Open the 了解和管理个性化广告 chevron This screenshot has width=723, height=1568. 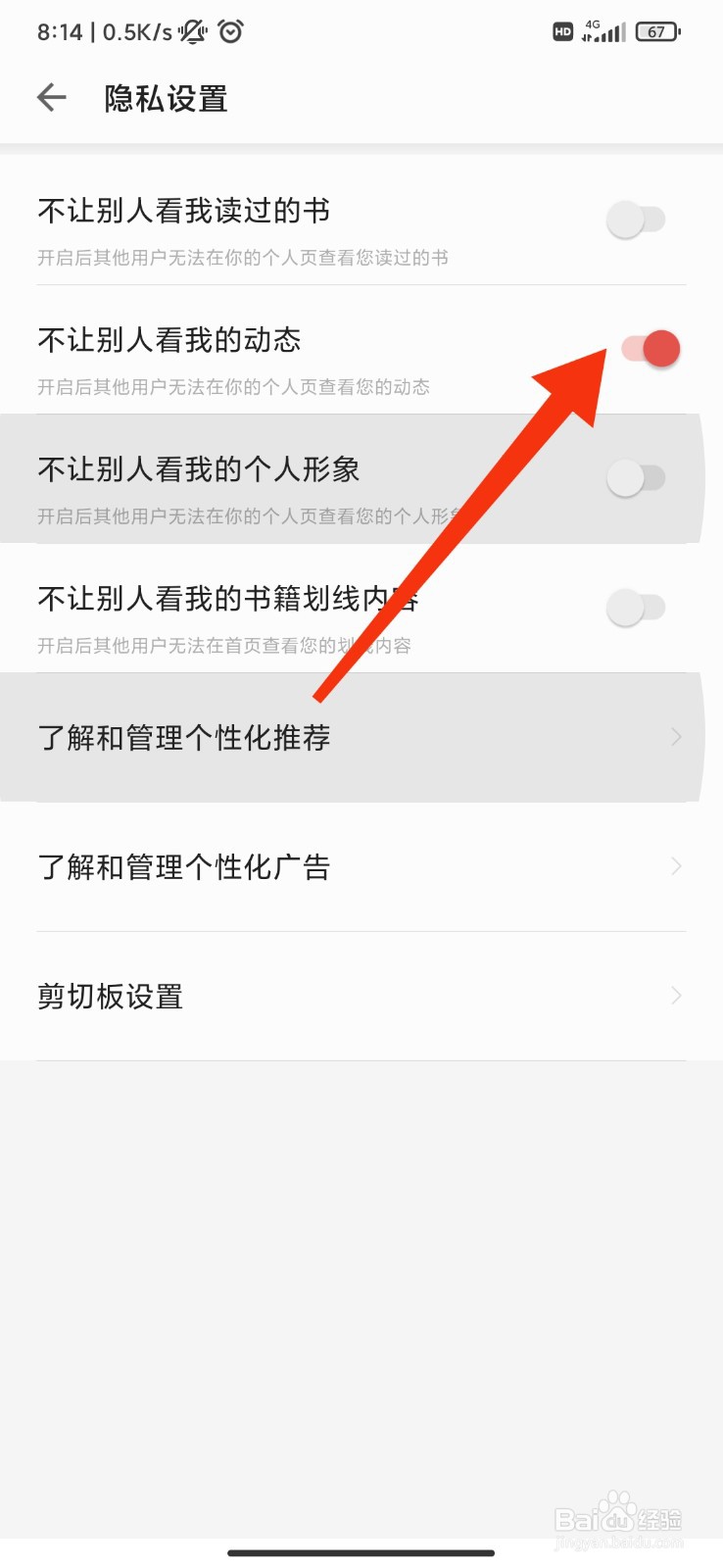(676, 866)
